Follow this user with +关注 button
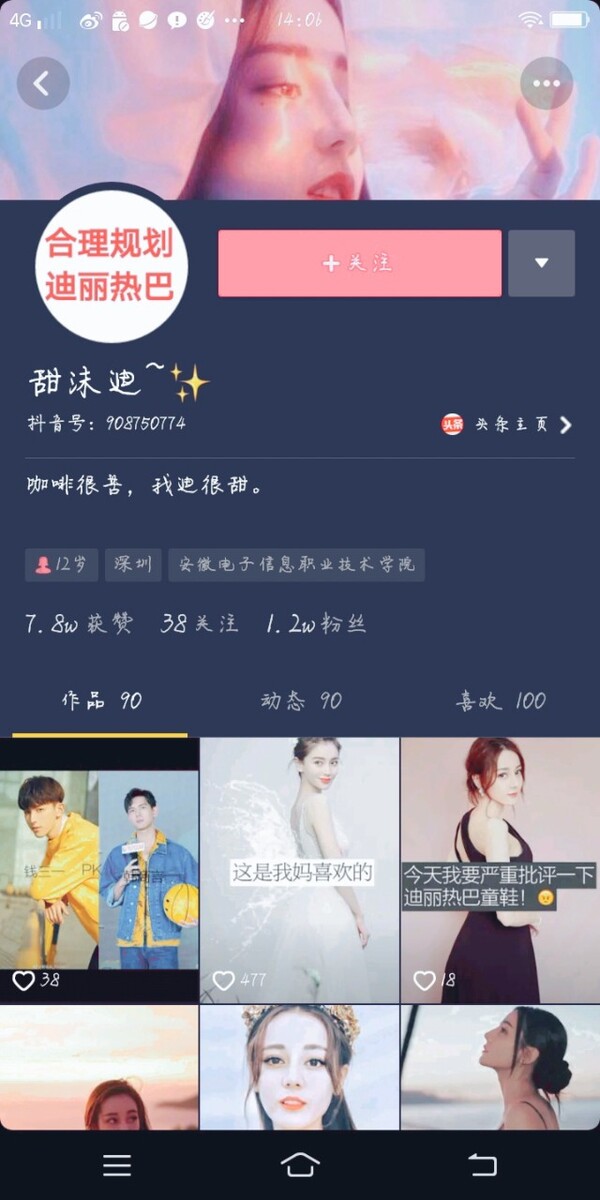 [359, 263]
